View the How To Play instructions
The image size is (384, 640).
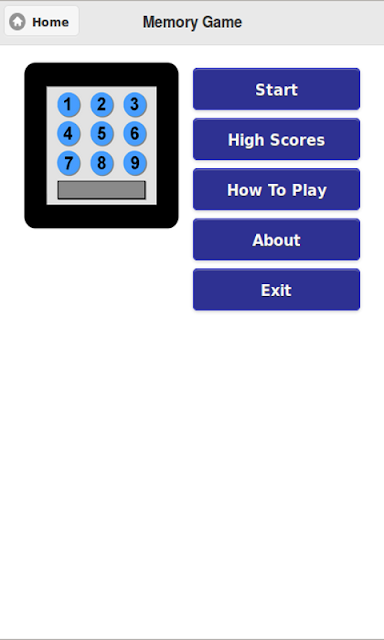point(276,190)
